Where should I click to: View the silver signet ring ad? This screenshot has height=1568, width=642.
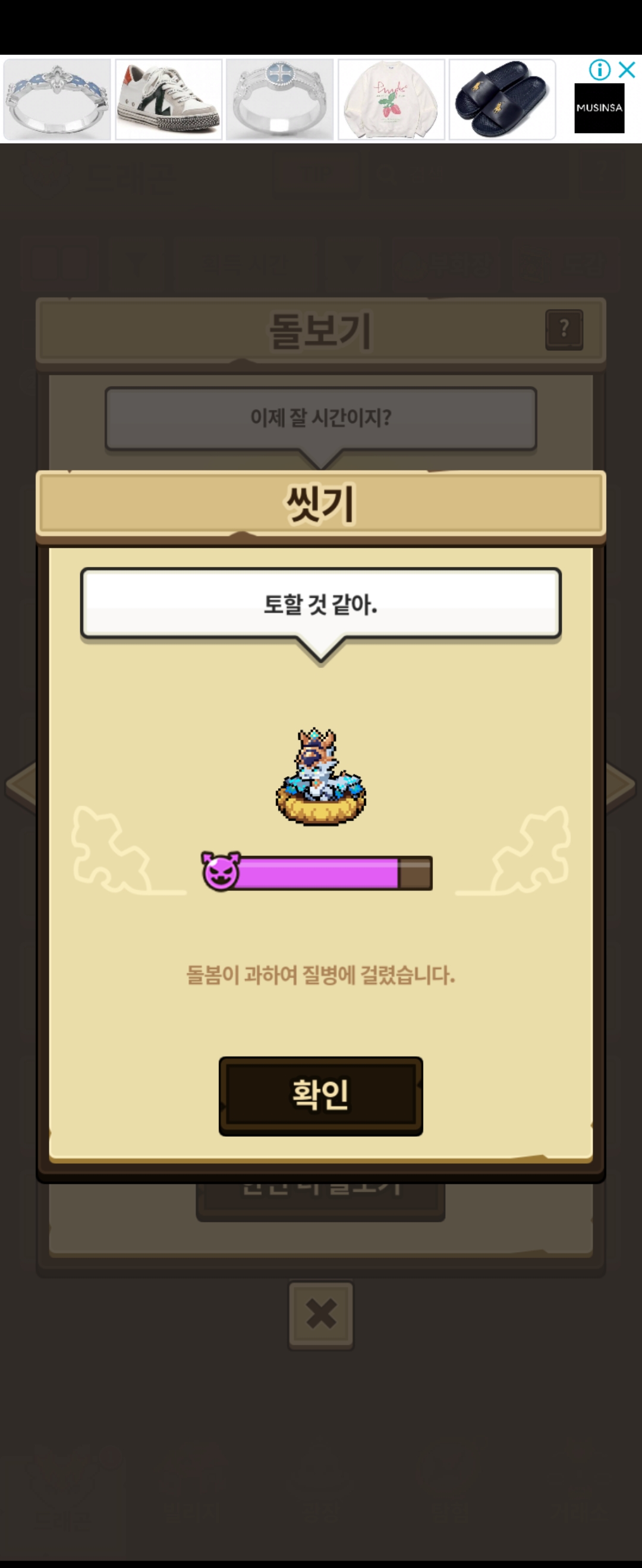pos(280,99)
